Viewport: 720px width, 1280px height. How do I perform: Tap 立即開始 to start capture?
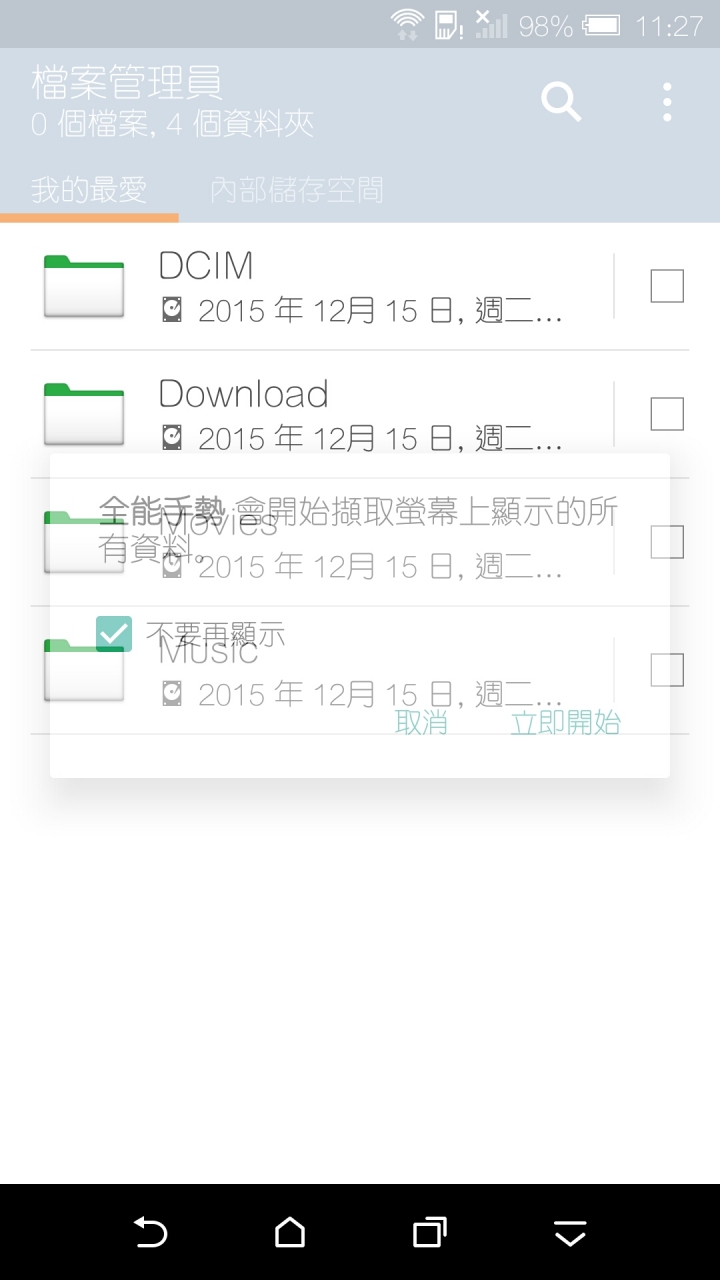565,723
